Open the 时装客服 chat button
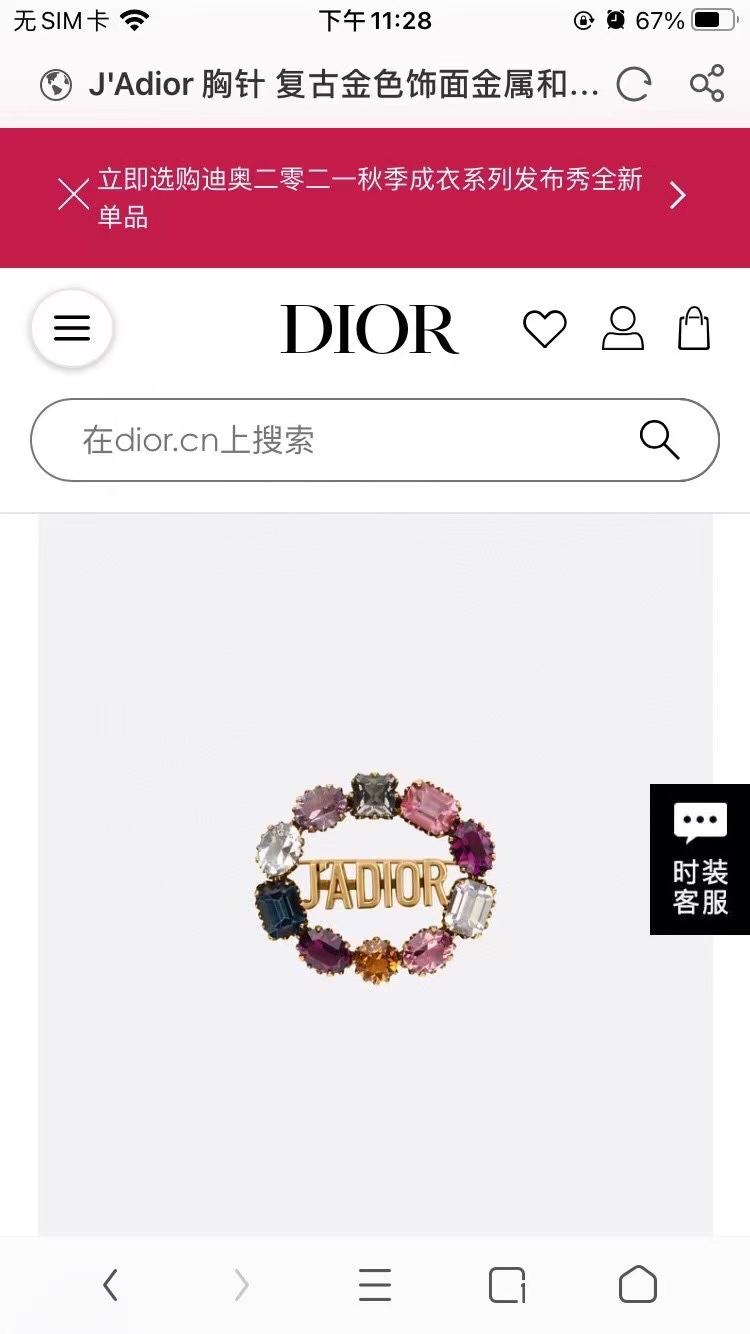The width and height of the screenshot is (750, 1334). (x=700, y=860)
